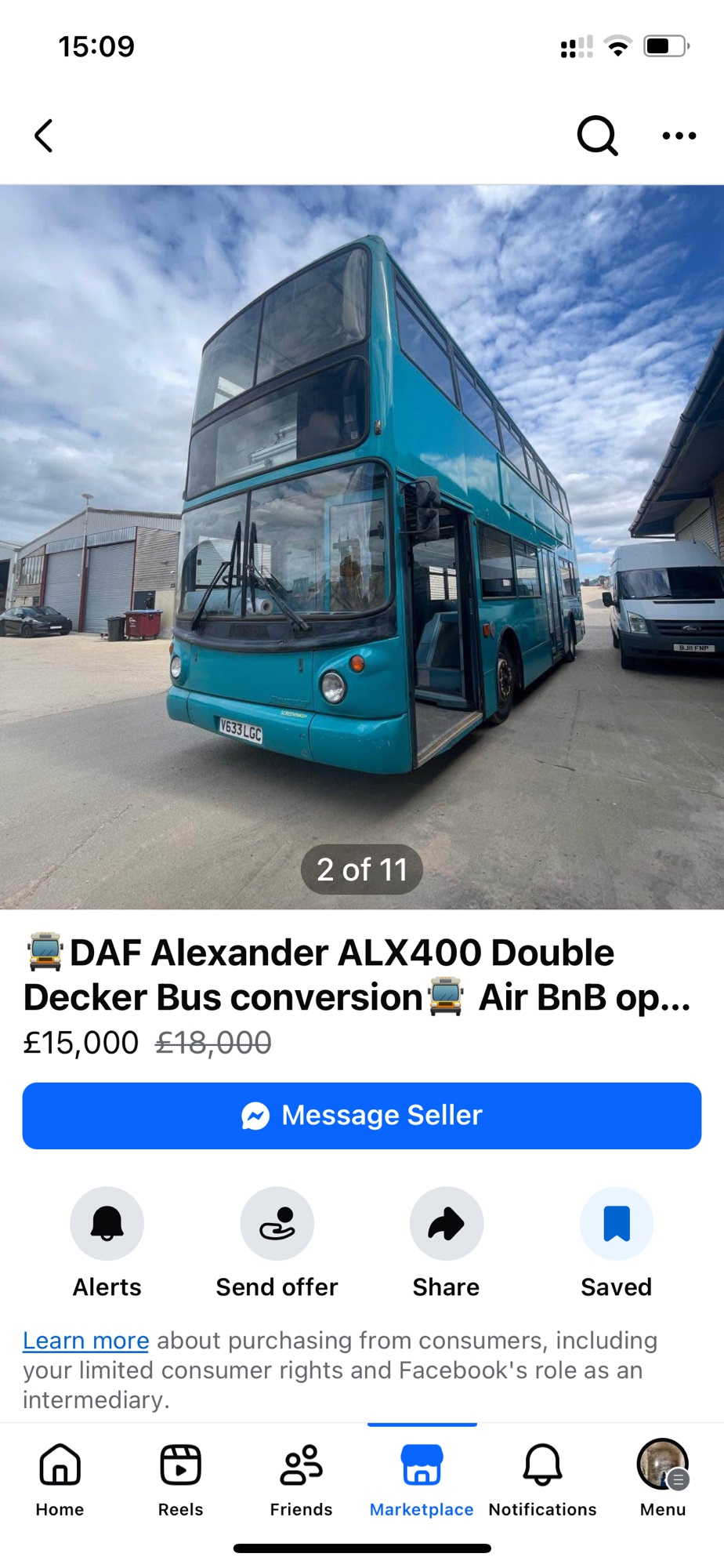Open the Learn more link
The height and width of the screenshot is (1568, 724).
(x=85, y=1341)
